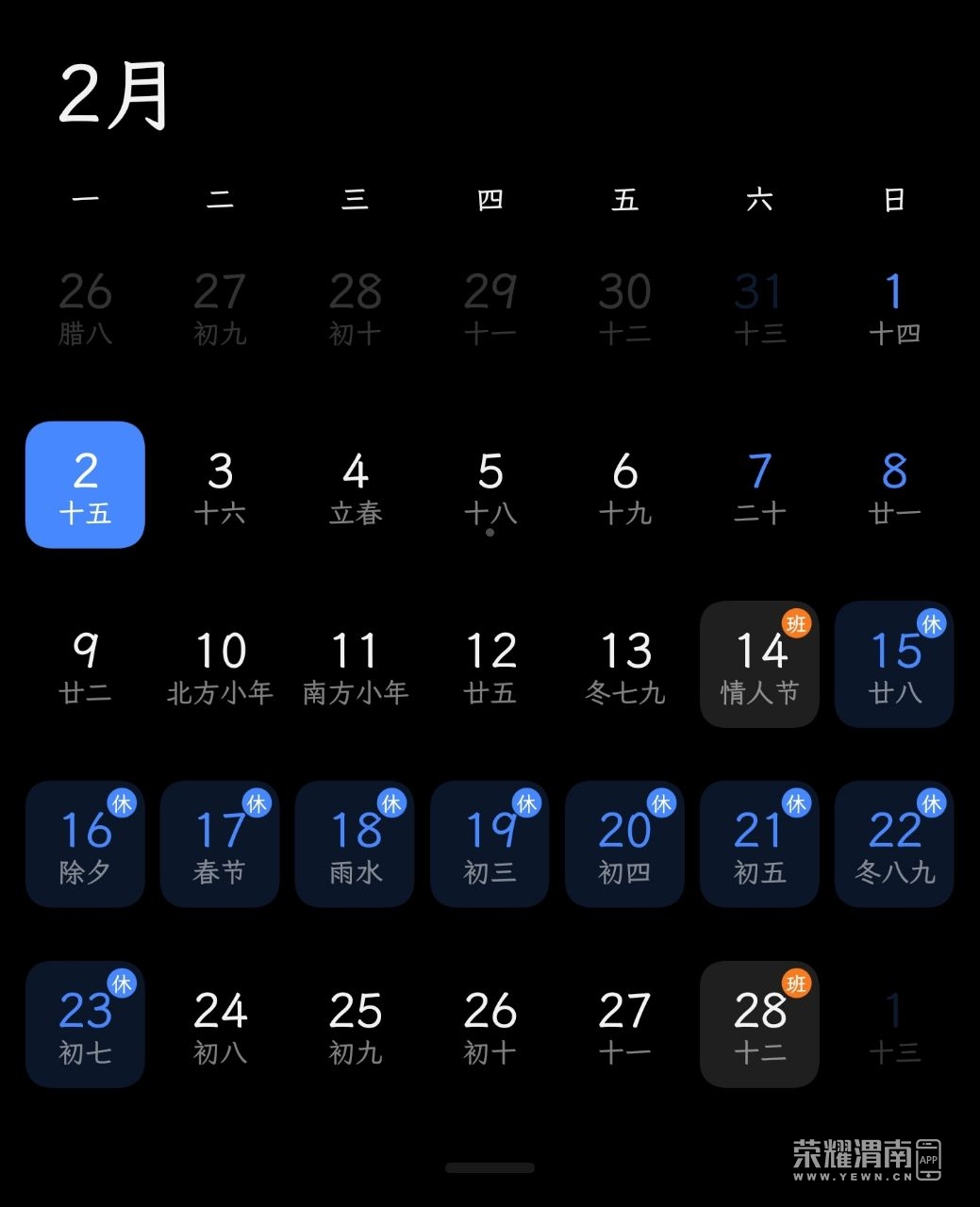Choose February 11 labeled 南方小年
This screenshot has height=1207, width=980.
click(355, 665)
